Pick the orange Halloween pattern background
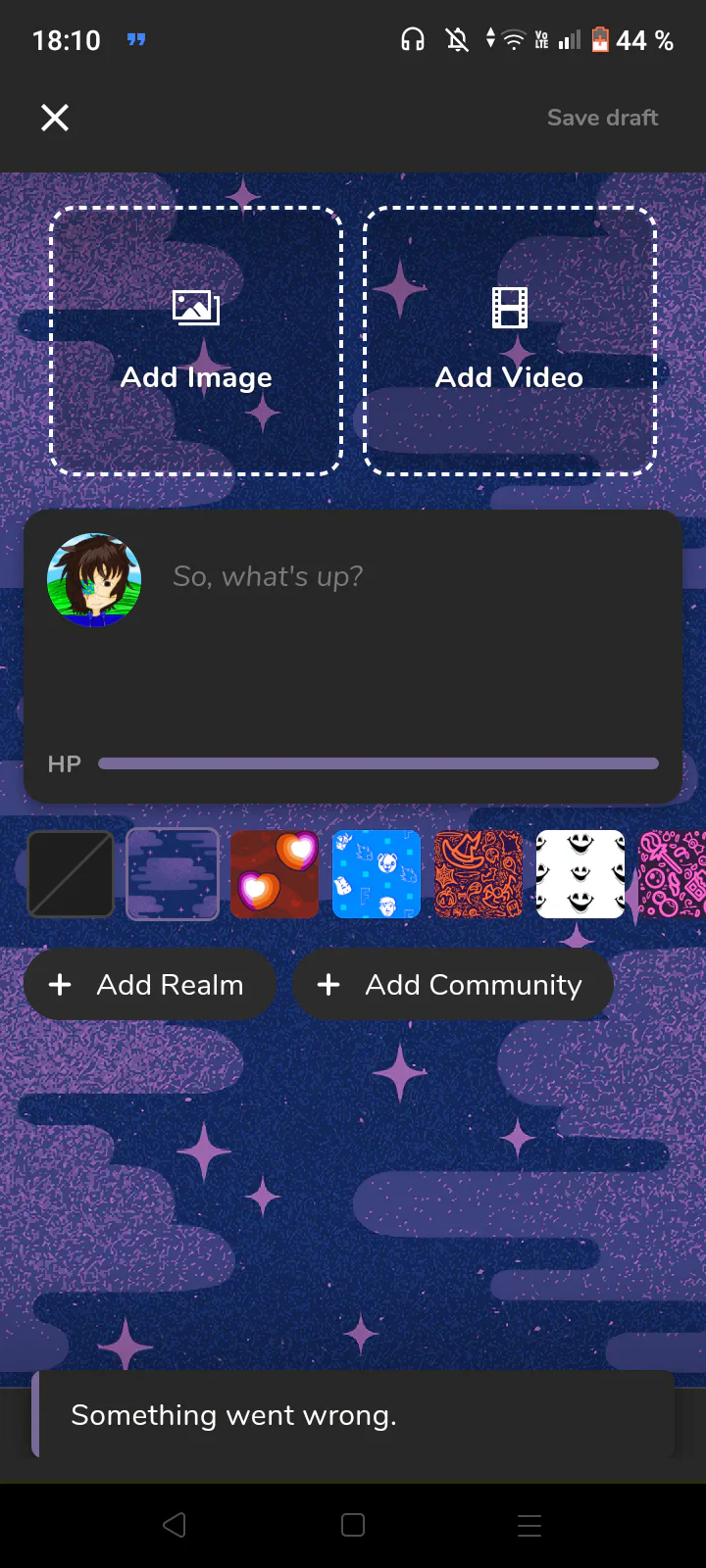This screenshot has height=1568, width=706. click(x=479, y=874)
